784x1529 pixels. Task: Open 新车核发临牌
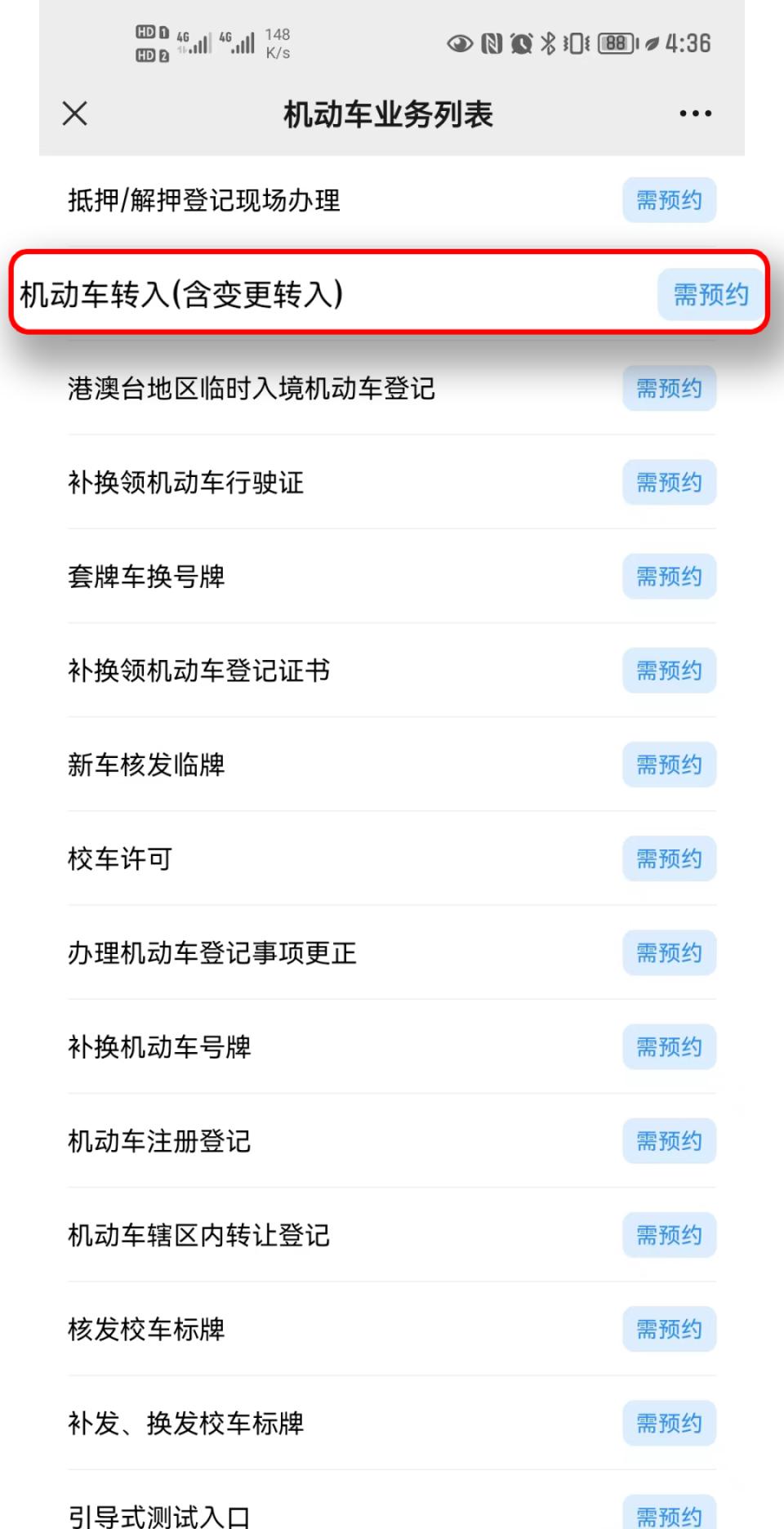(x=147, y=764)
